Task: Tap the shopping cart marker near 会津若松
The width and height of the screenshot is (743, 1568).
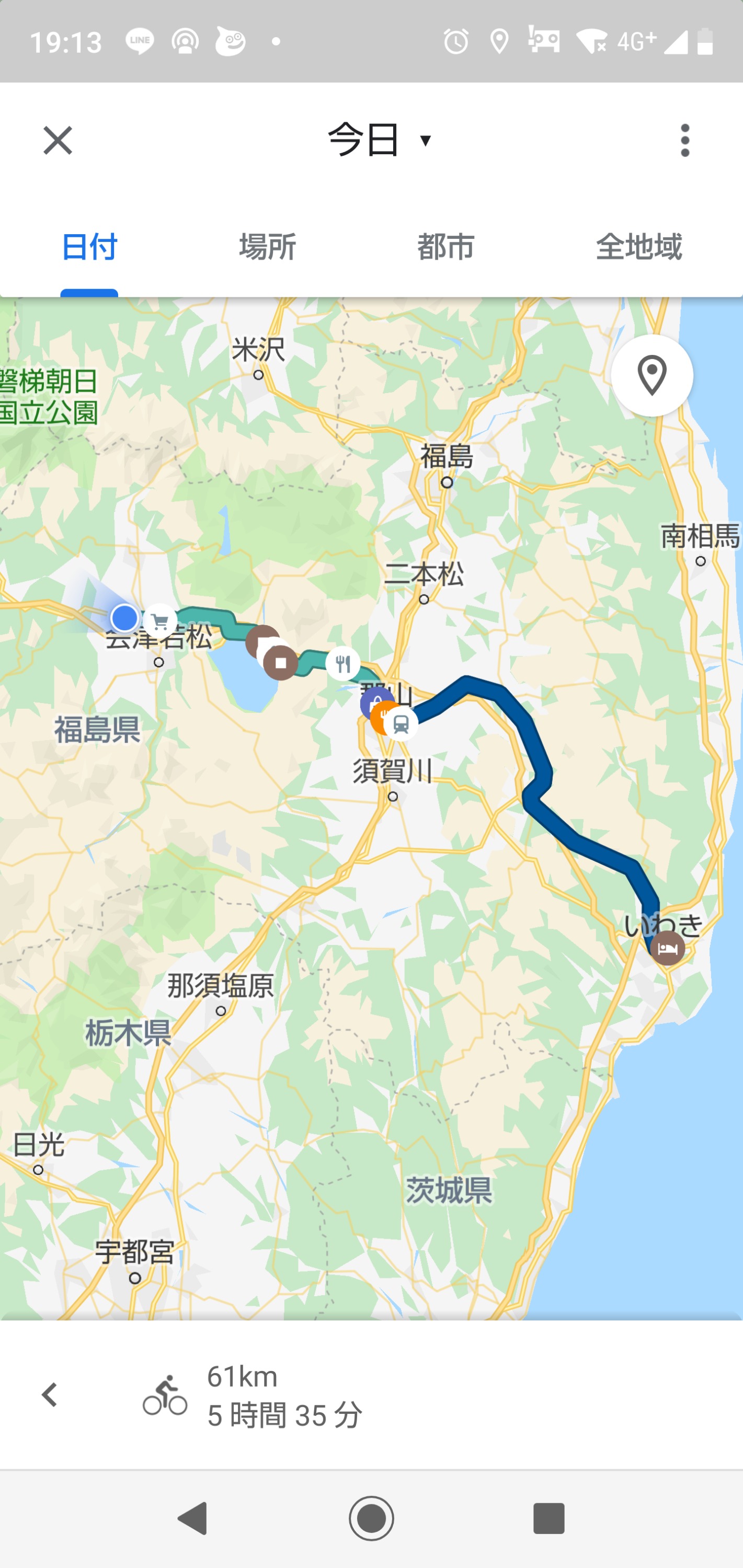Action: 160,621
